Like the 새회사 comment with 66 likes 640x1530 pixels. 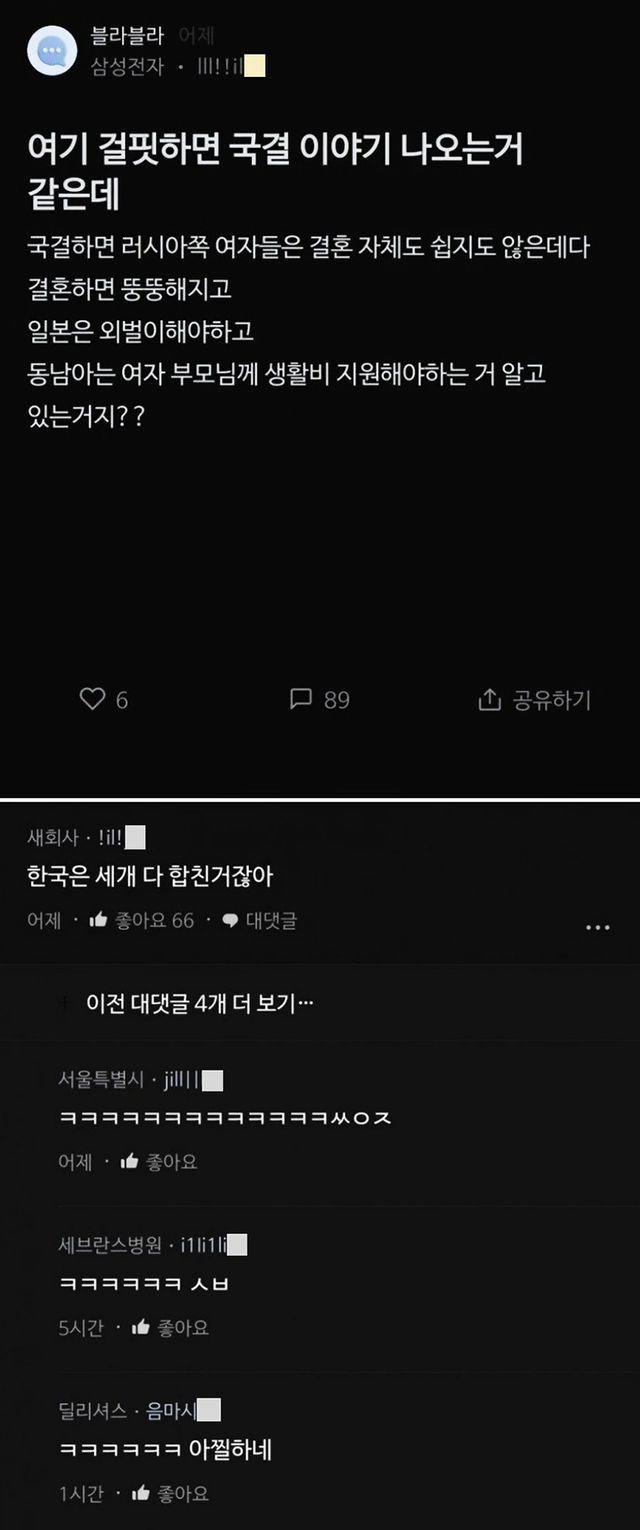click(141, 920)
